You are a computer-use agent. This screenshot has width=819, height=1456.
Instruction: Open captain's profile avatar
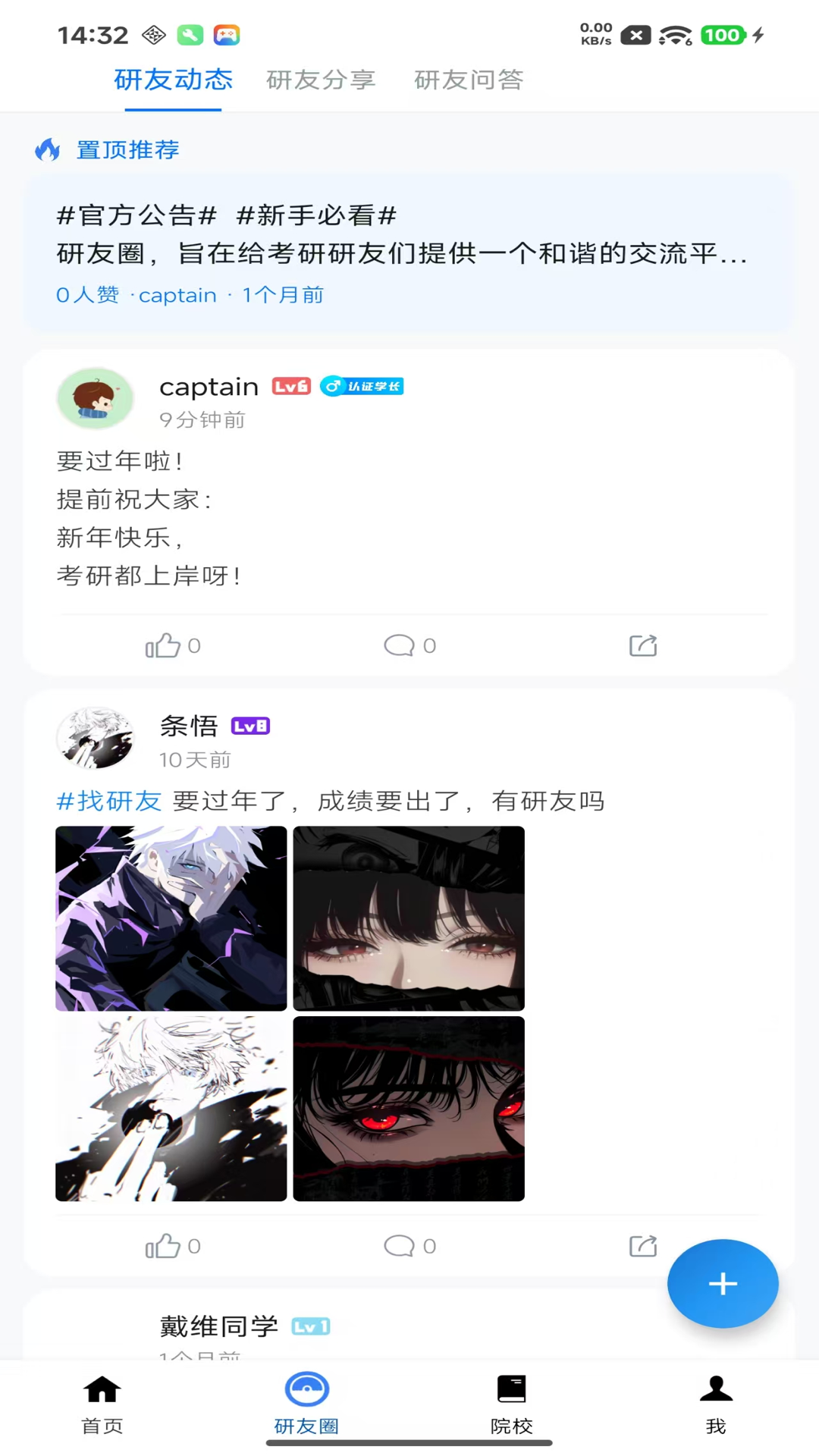pos(96,398)
